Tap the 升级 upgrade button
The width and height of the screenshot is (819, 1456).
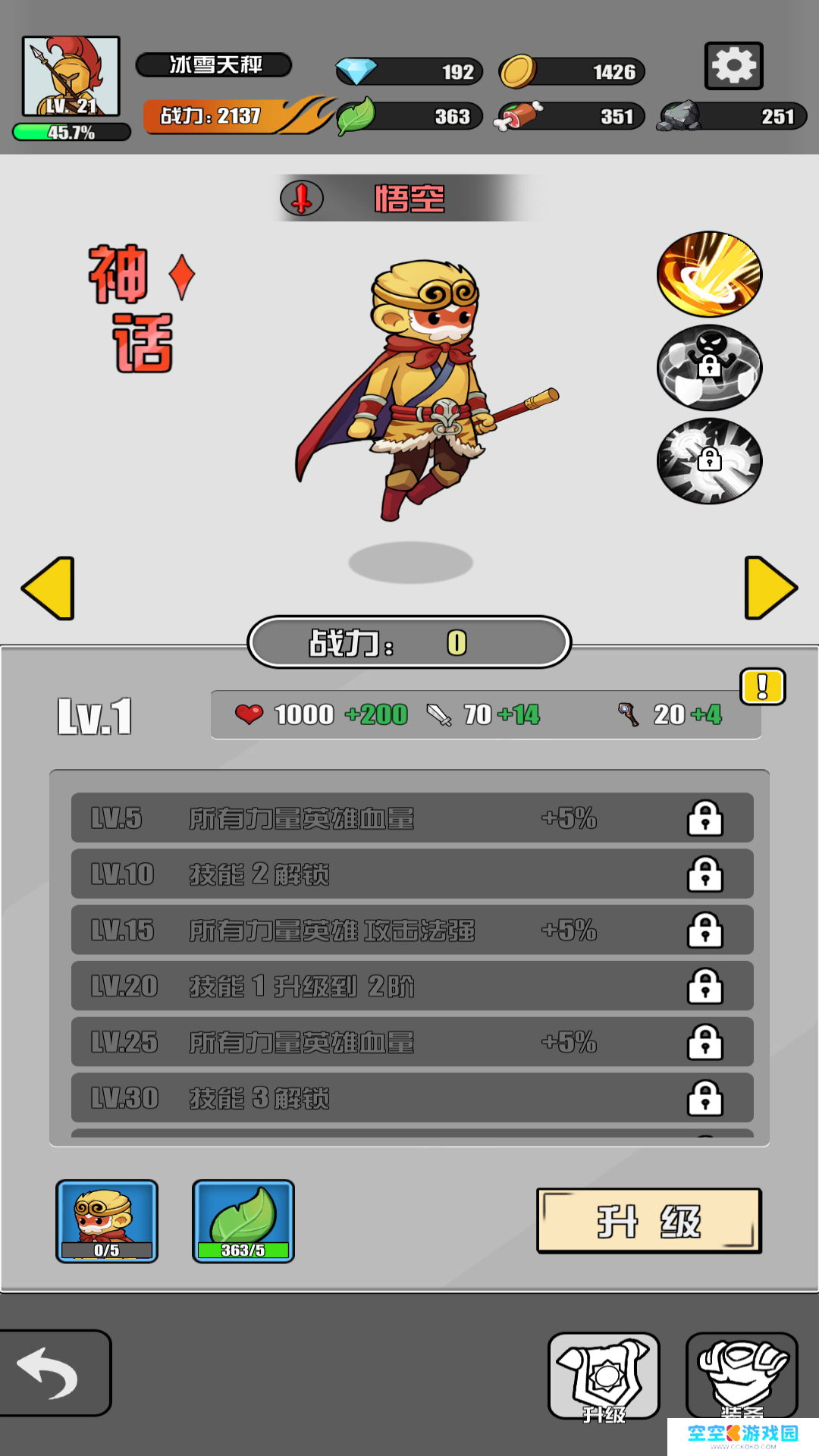tap(648, 1221)
